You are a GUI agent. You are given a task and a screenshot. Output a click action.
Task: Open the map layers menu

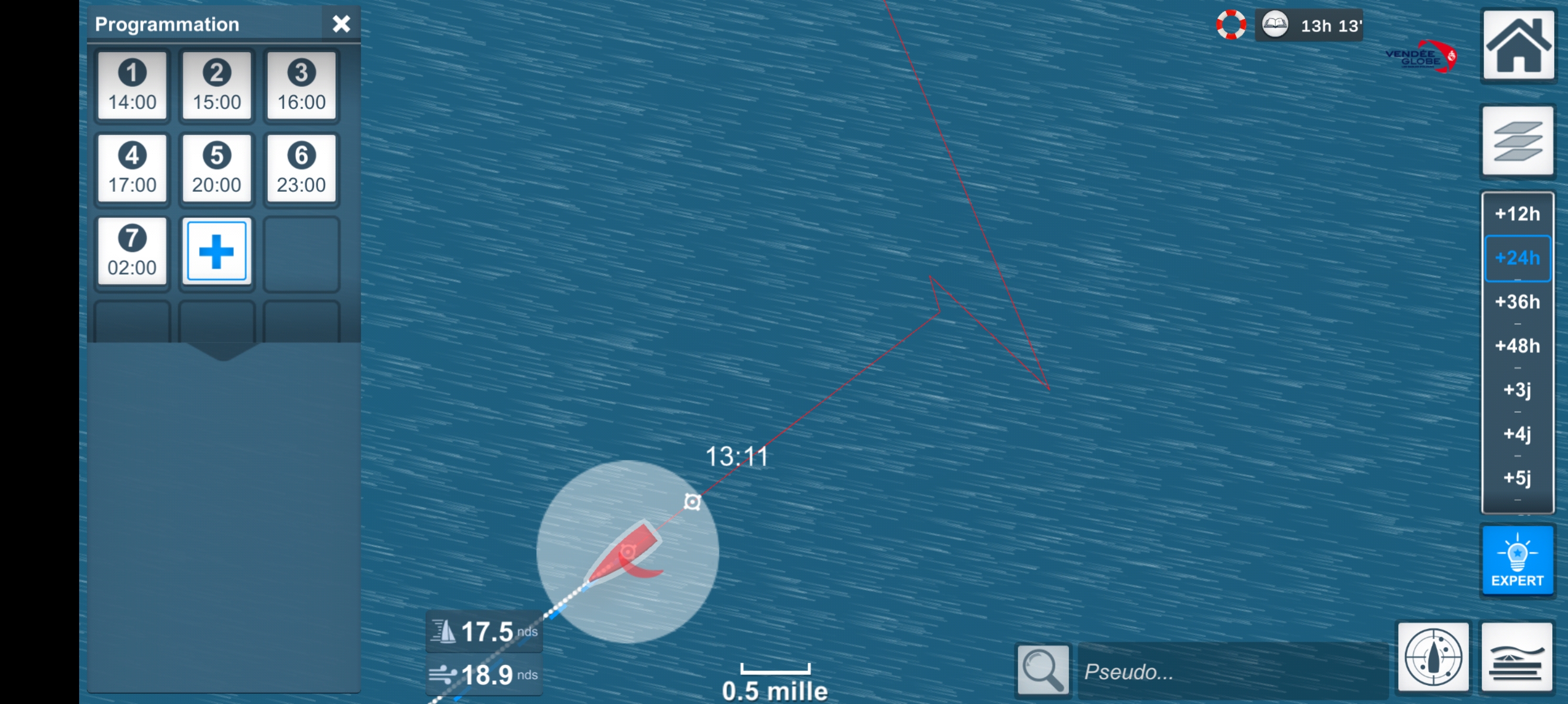click(1518, 141)
